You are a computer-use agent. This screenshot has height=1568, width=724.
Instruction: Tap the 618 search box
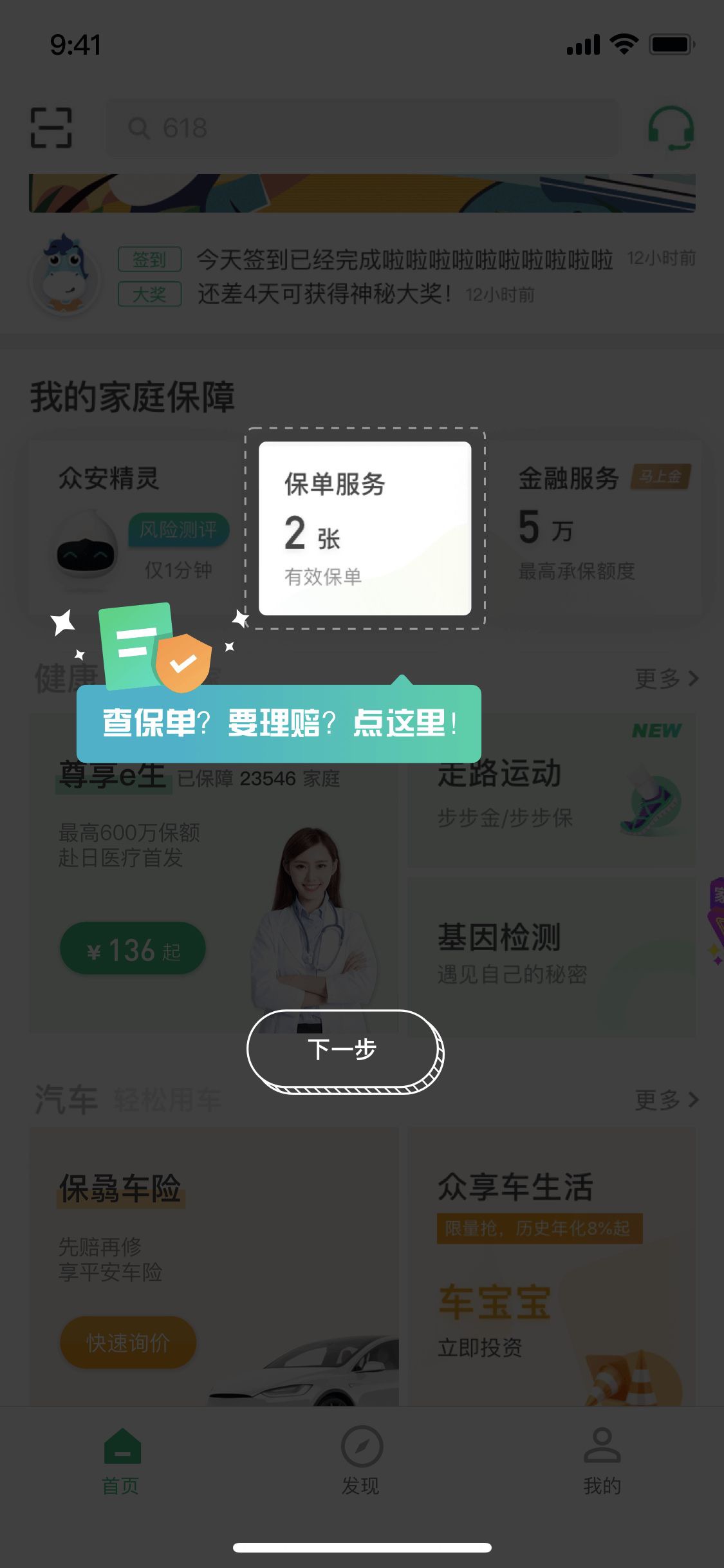coord(362,127)
